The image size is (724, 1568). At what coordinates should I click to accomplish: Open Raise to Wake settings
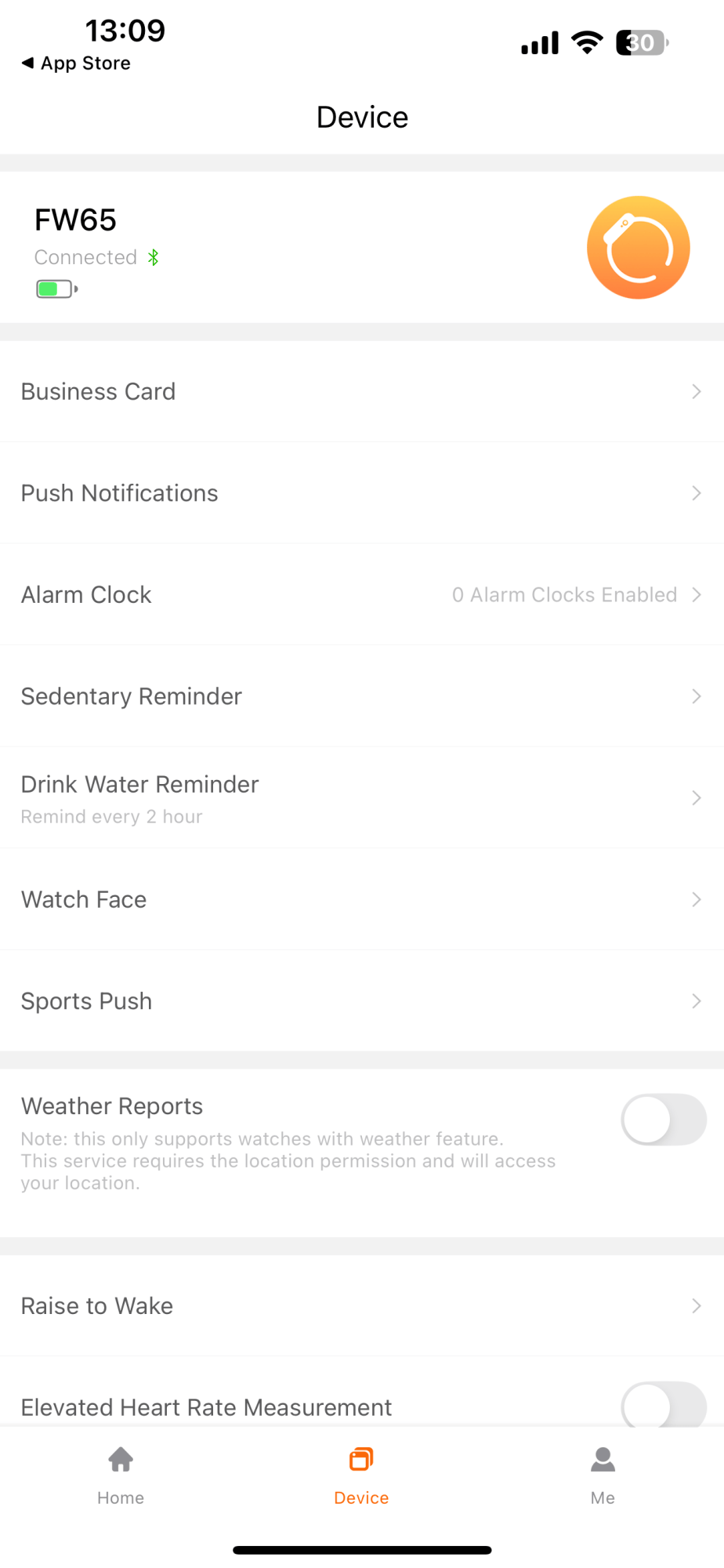(361, 1306)
